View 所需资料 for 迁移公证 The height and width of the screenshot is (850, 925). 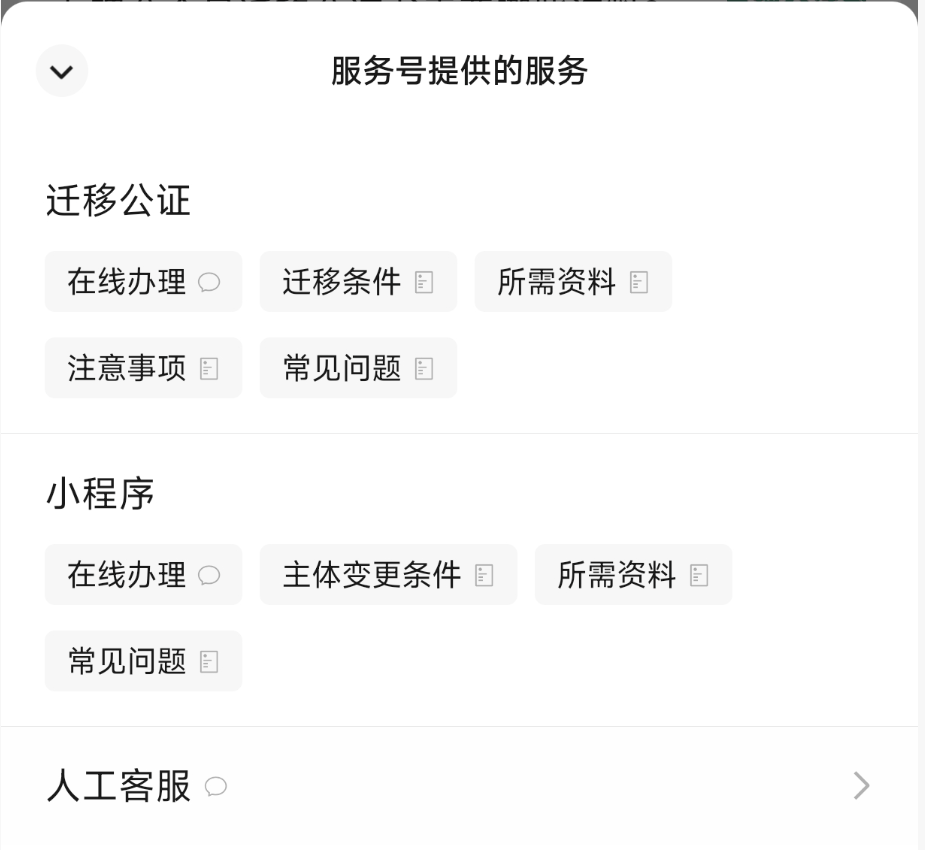(x=573, y=282)
